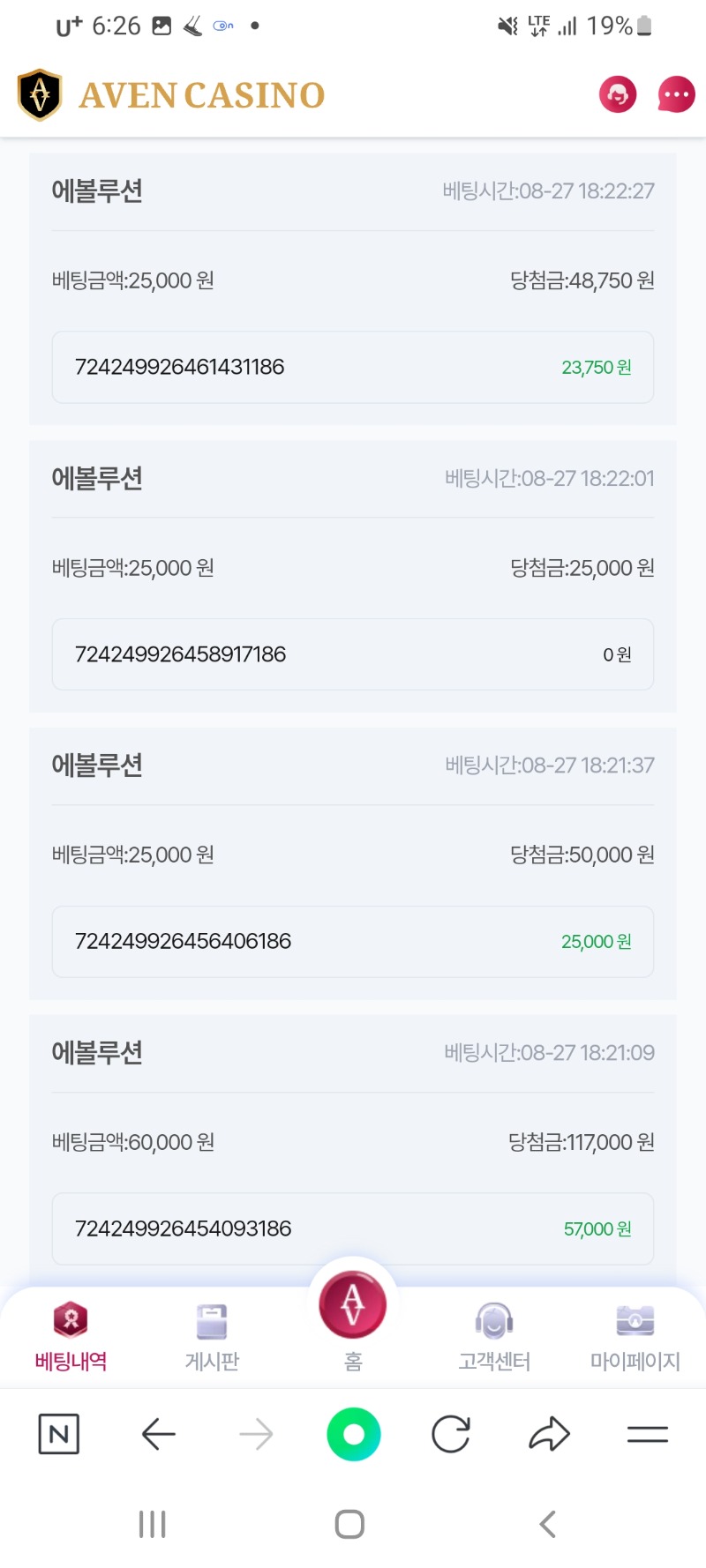
Task: Tap the system home button
Action: 350,1524
